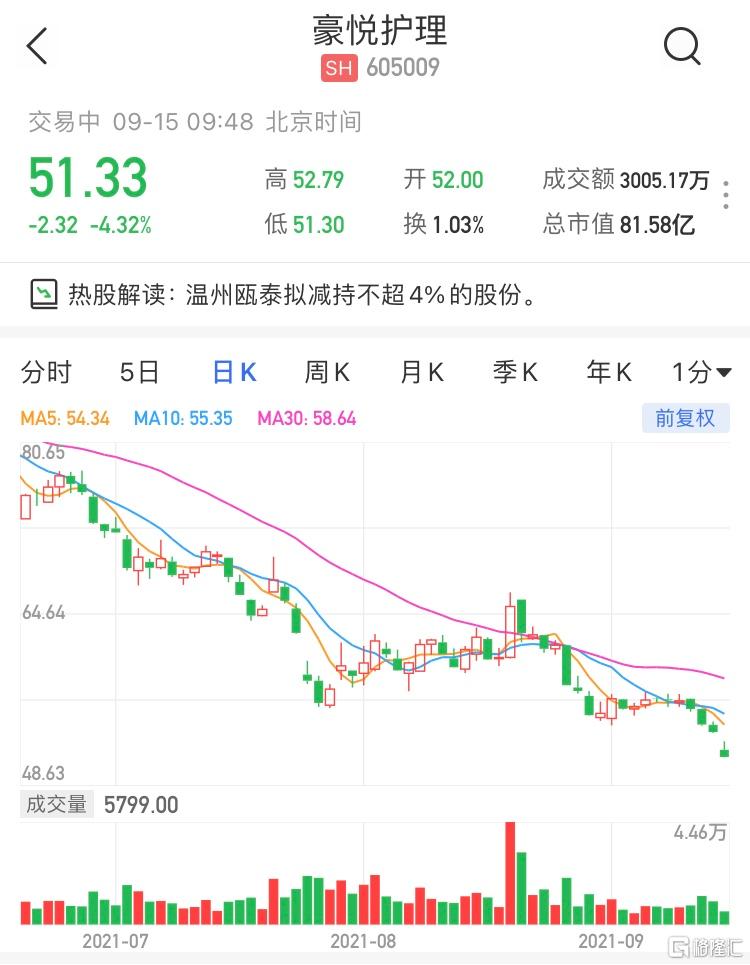Tap the 成交量 volume label
Screen dimensions: 750x965
click(57, 804)
